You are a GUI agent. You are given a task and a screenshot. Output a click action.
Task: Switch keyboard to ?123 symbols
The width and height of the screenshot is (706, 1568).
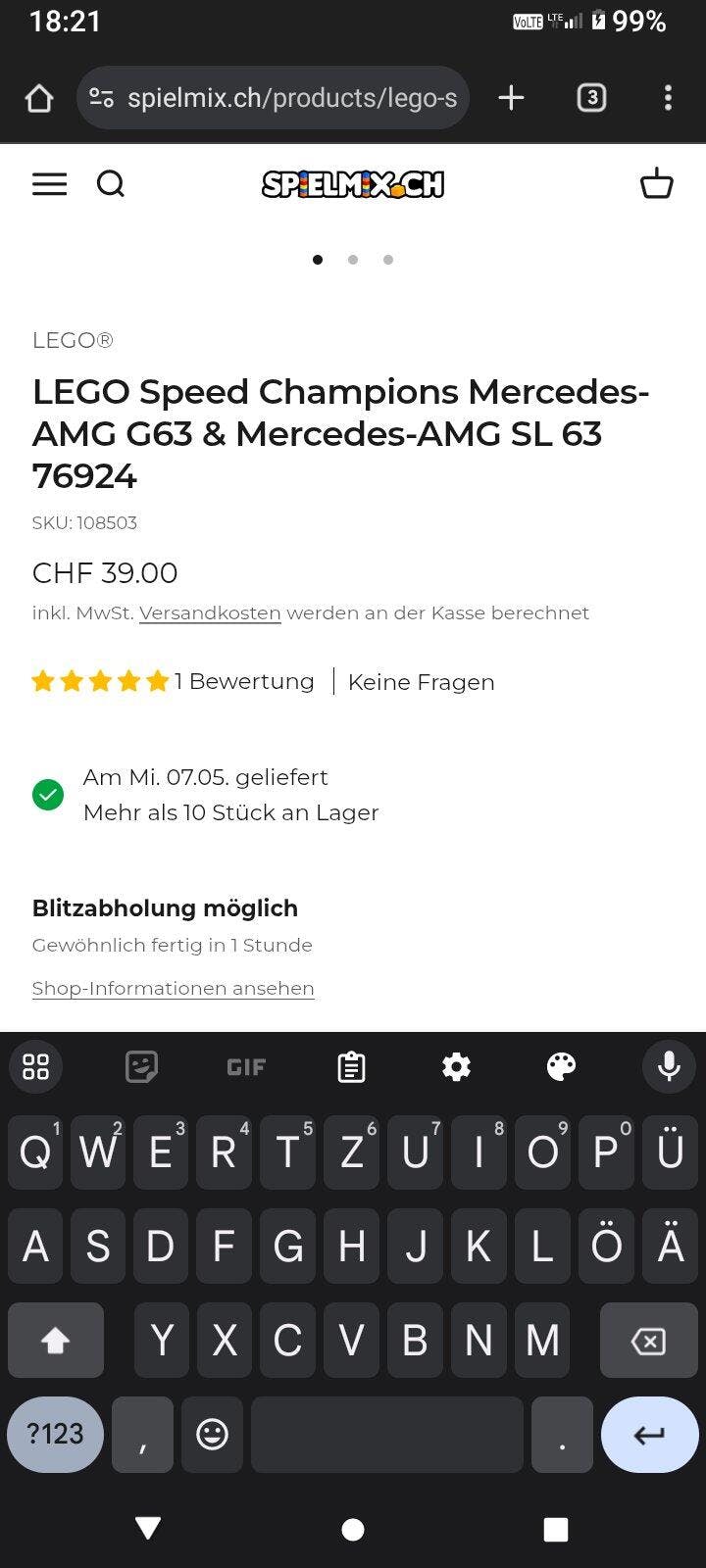(x=55, y=1435)
